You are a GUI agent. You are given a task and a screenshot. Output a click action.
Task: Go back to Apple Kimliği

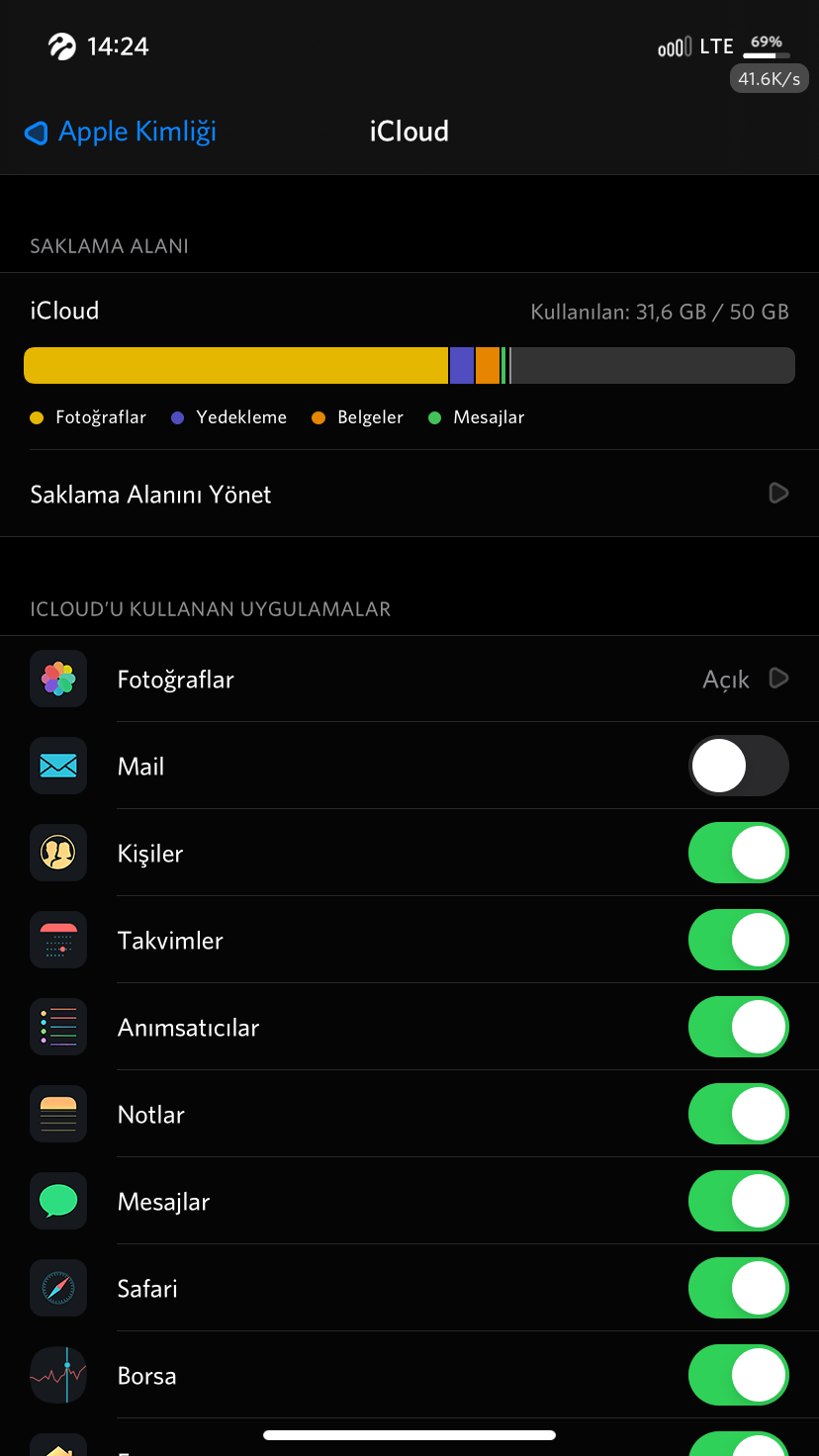click(x=121, y=132)
